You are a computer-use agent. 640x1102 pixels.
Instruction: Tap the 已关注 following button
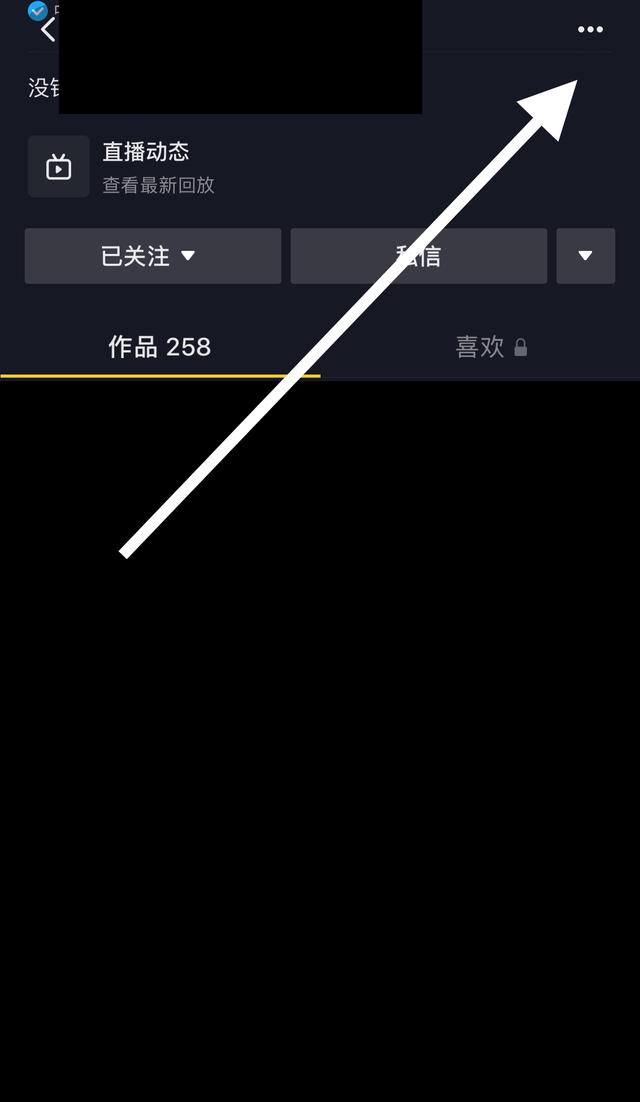(x=153, y=256)
